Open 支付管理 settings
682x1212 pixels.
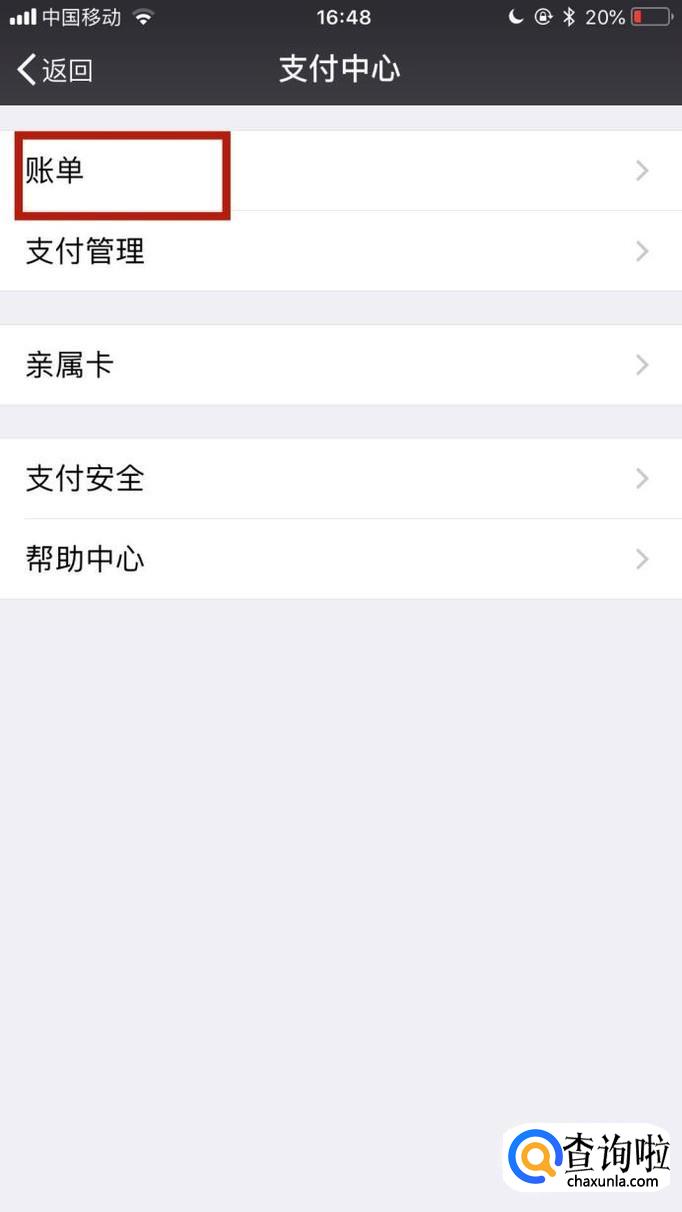pyautogui.click(x=340, y=251)
